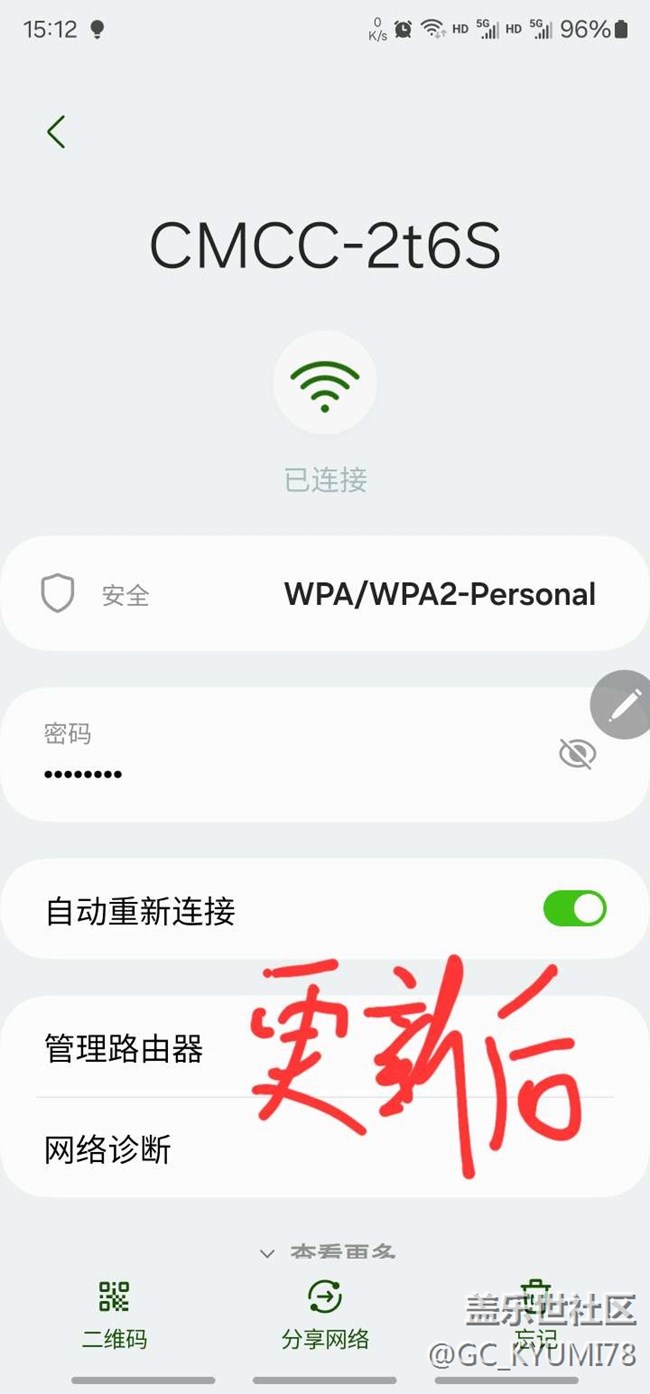Open Network diagnostics (网络诊断)
Screen dimensions: 650x1394
pos(108,1149)
